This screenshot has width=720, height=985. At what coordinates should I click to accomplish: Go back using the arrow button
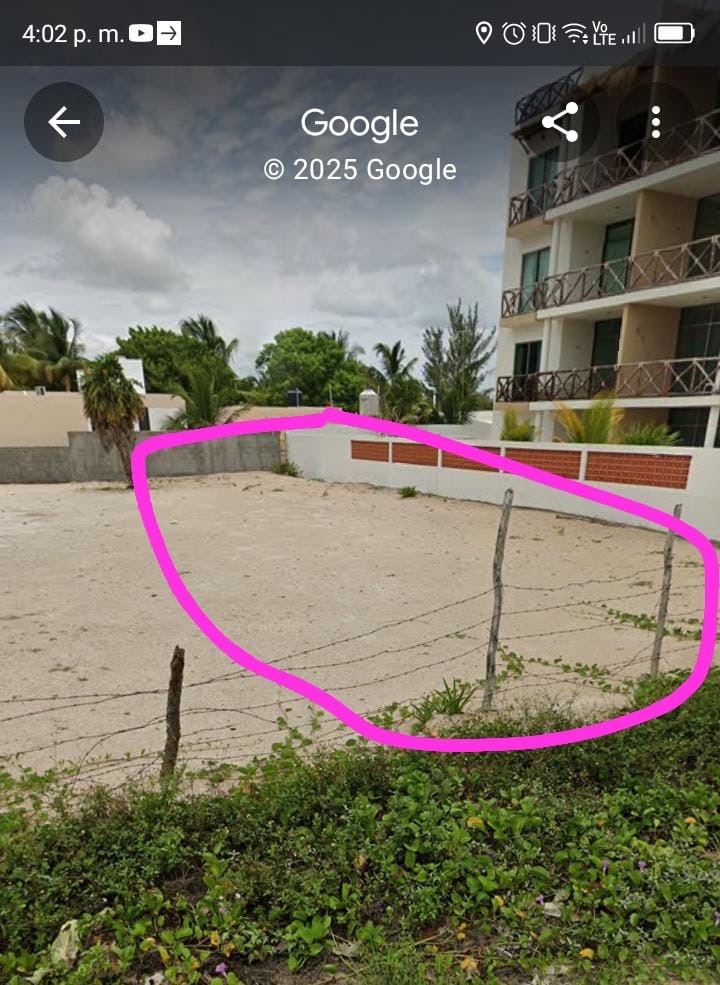tap(64, 122)
